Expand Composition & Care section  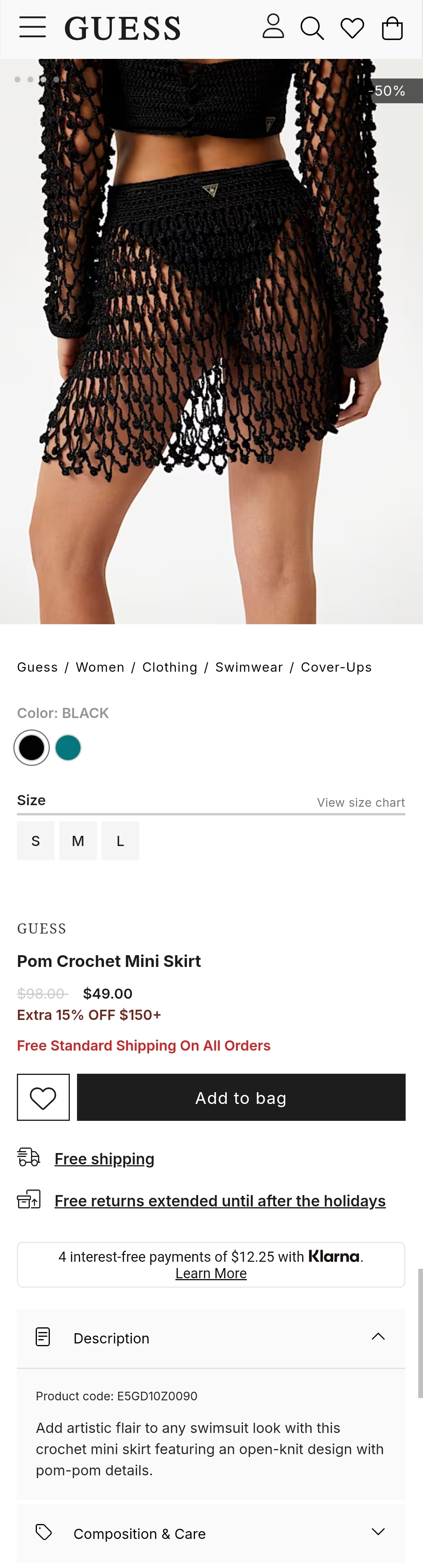[x=211, y=1533]
